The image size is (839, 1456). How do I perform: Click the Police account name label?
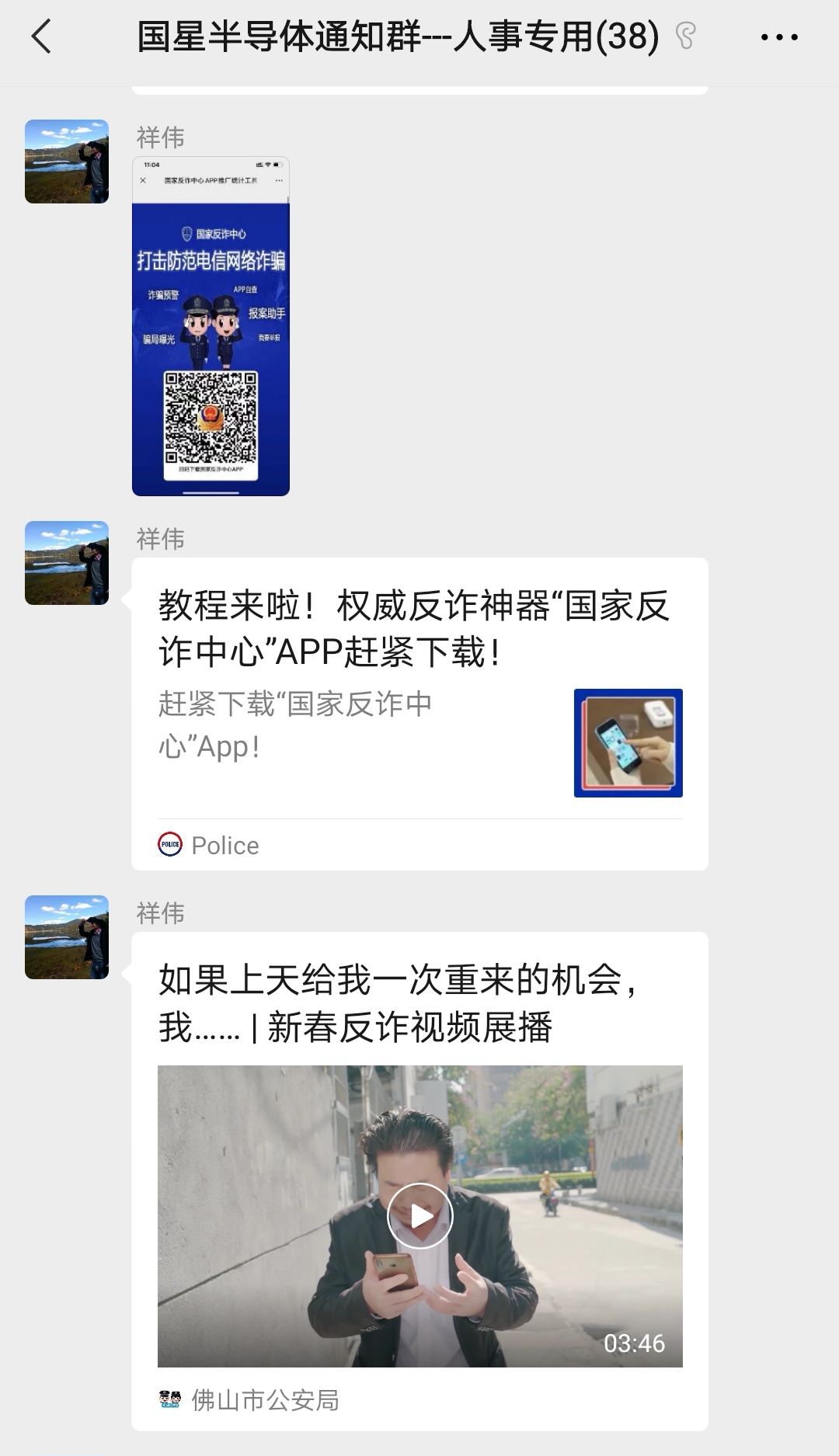(226, 846)
